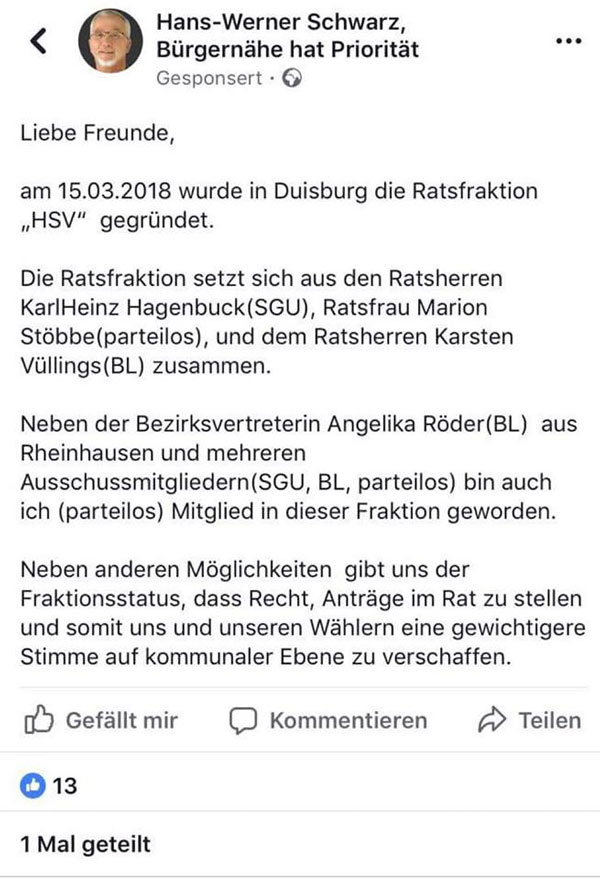View the 13 reactions list
The image size is (600, 879).
click(50, 786)
